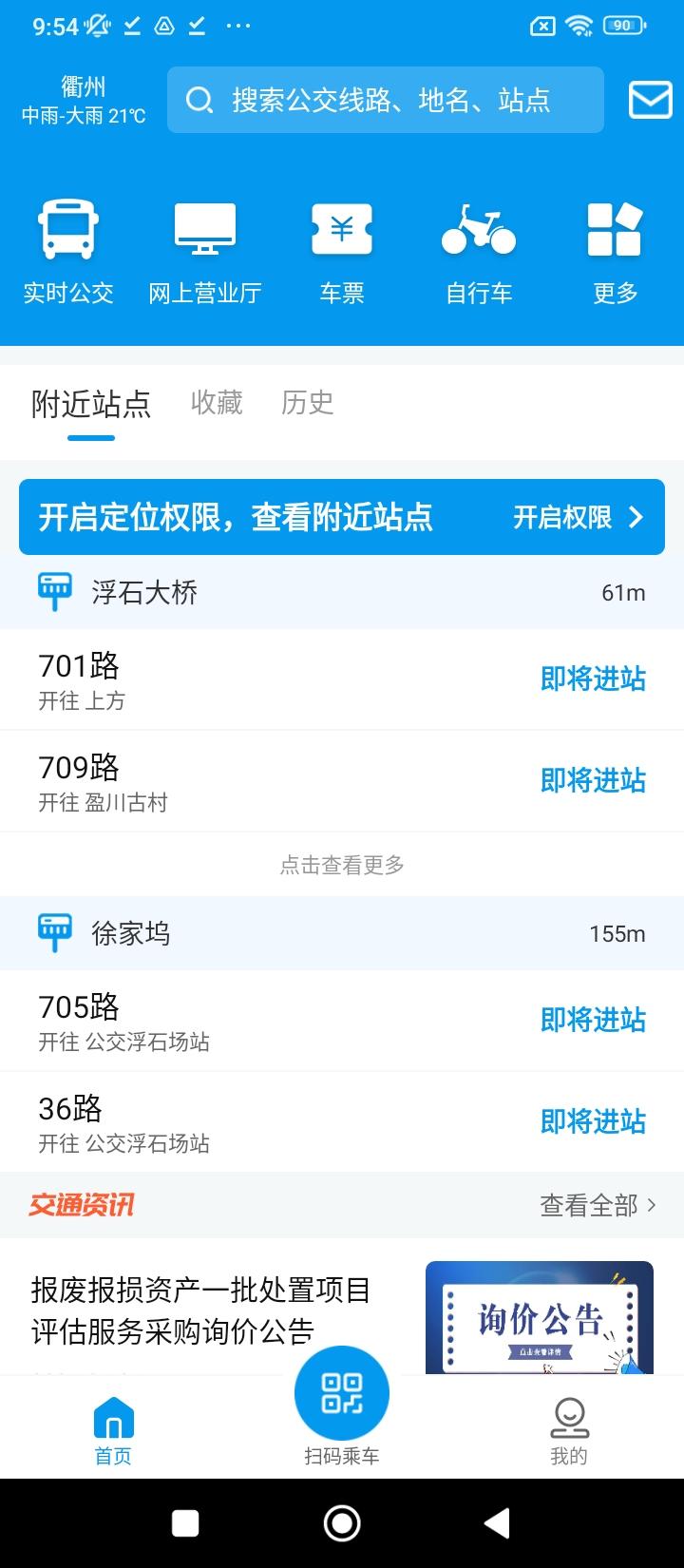Switch to the 收藏 favorites tab

pyautogui.click(x=217, y=403)
